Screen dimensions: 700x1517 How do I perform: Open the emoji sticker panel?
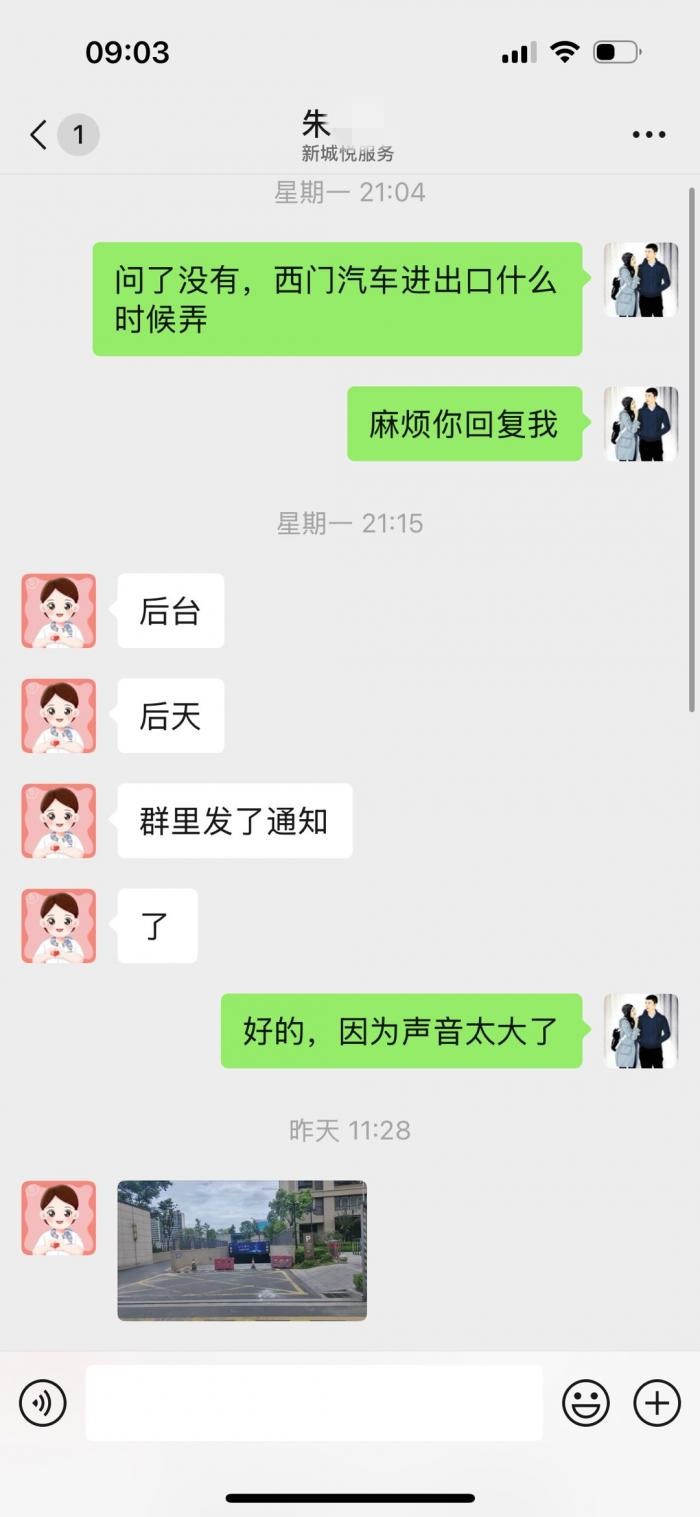pos(585,1403)
